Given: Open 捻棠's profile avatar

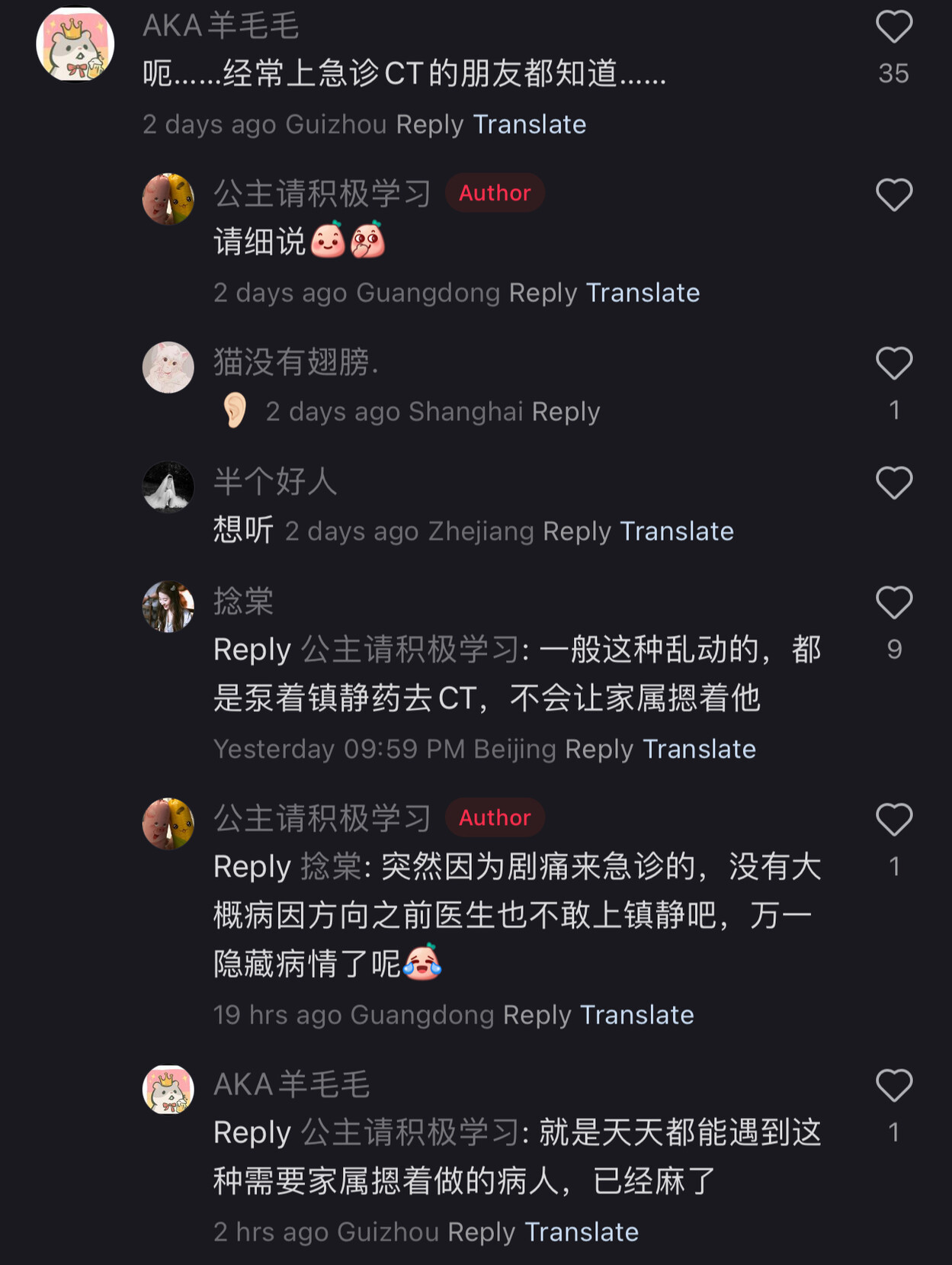Looking at the screenshot, I should 168,607.
